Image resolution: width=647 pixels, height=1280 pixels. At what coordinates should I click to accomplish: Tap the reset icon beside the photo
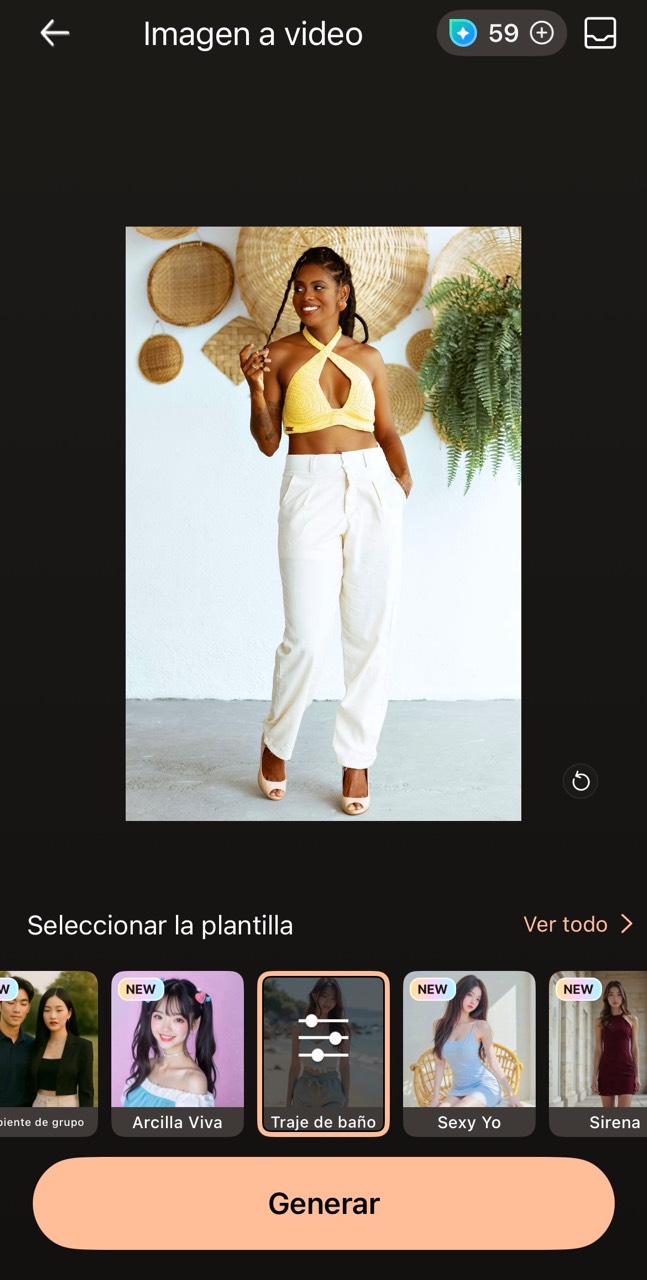pyautogui.click(x=581, y=781)
